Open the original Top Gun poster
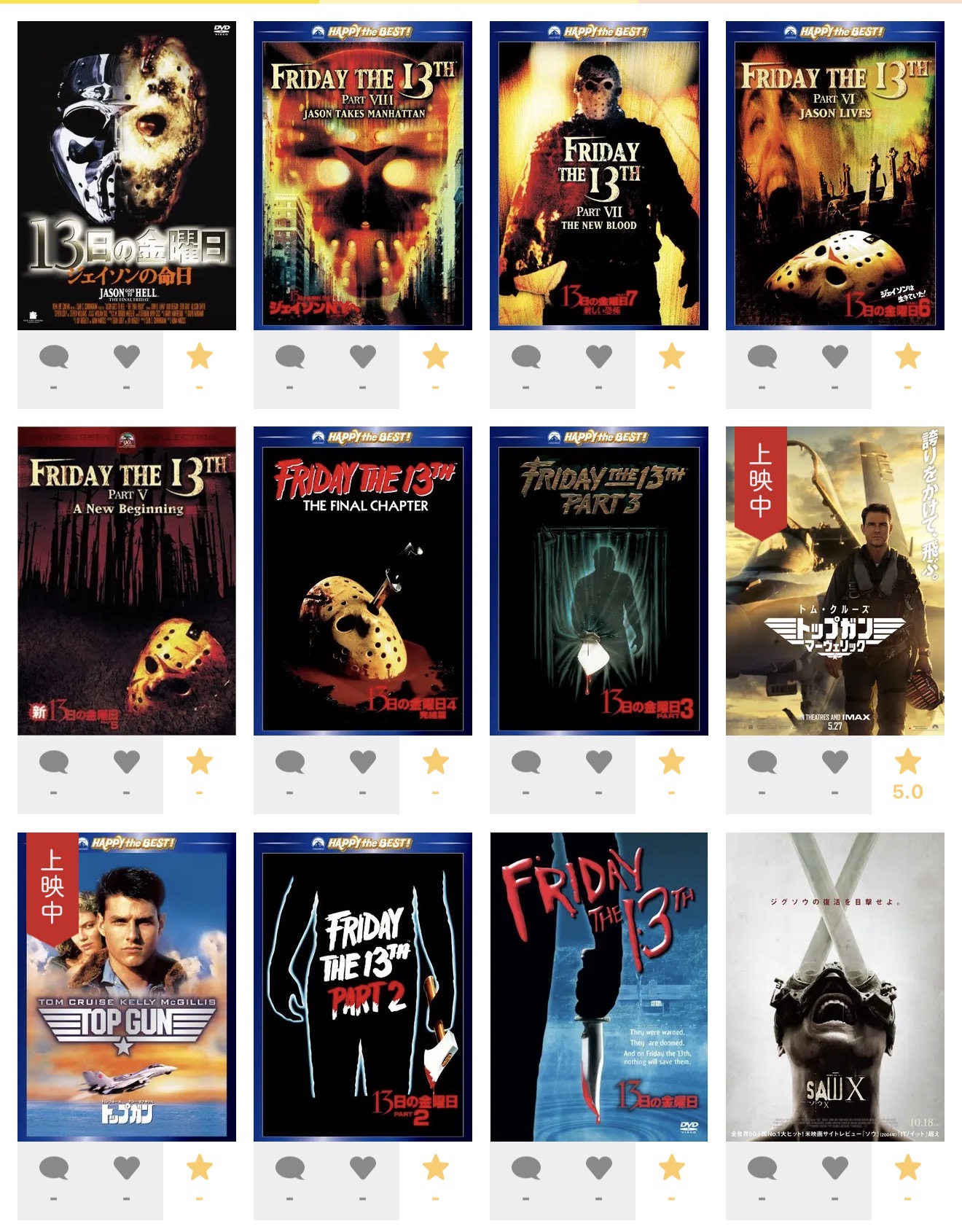962x1232 pixels. pos(127,987)
